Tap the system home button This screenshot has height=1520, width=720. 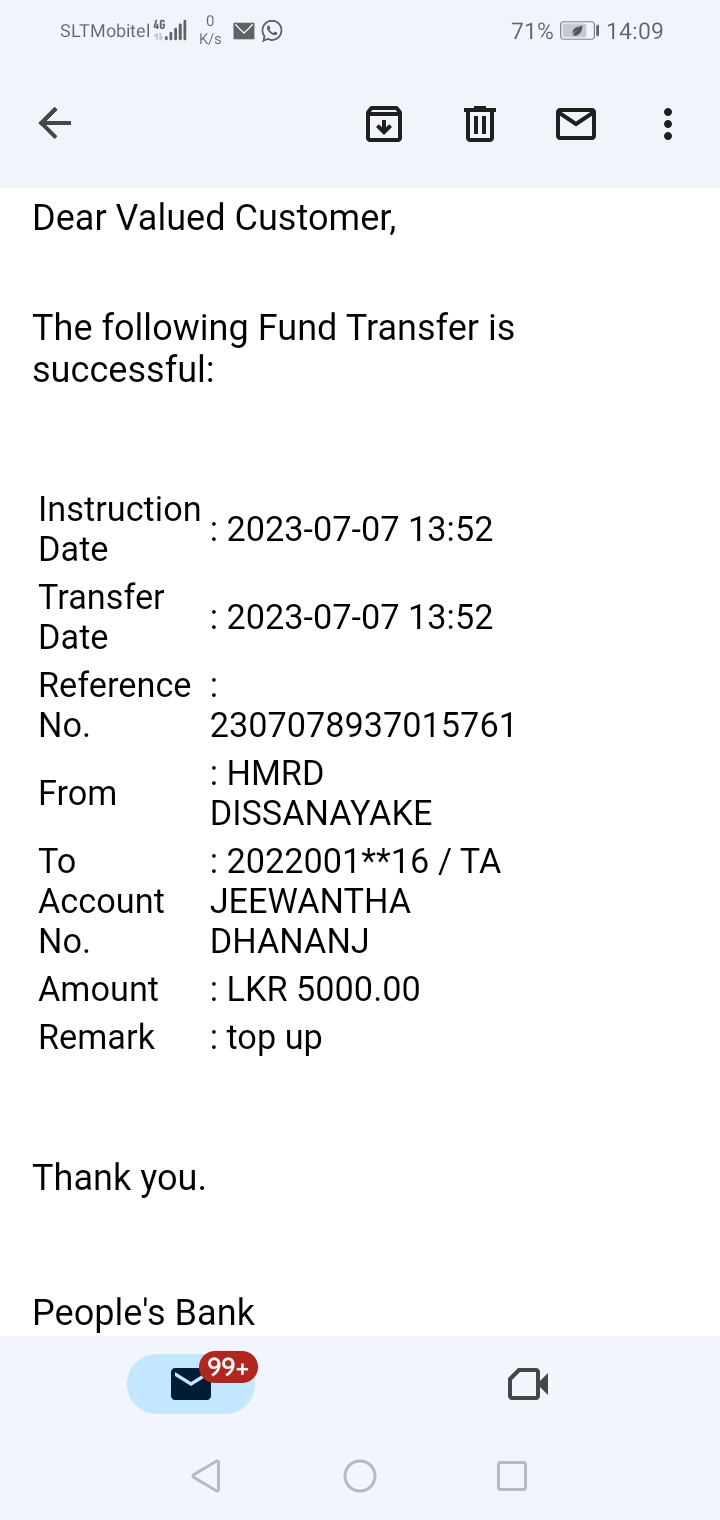[x=360, y=1476]
